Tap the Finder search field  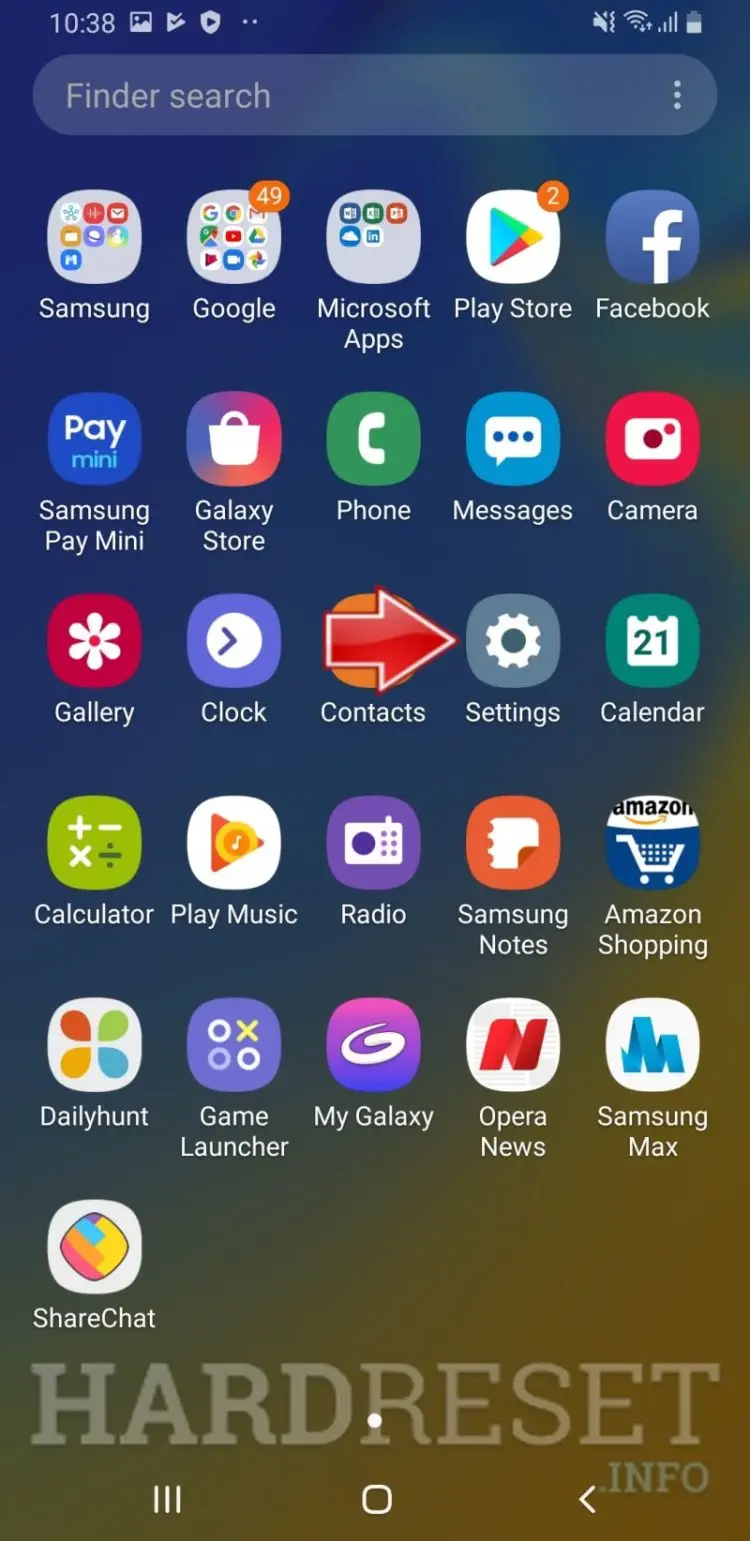tap(340, 96)
